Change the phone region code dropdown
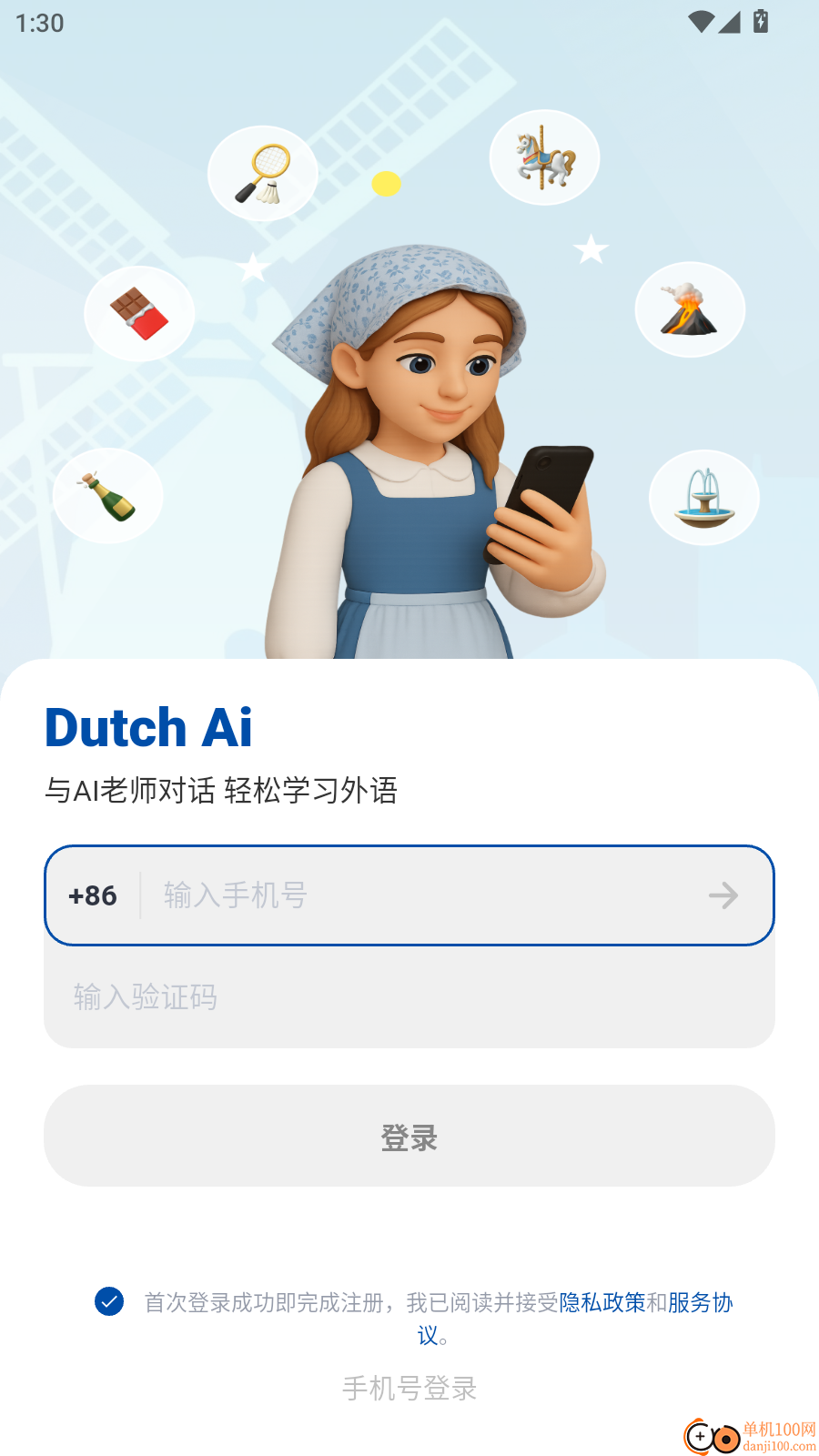The height and width of the screenshot is (1456, 819). pyautogui.click(x=92, y=895)
